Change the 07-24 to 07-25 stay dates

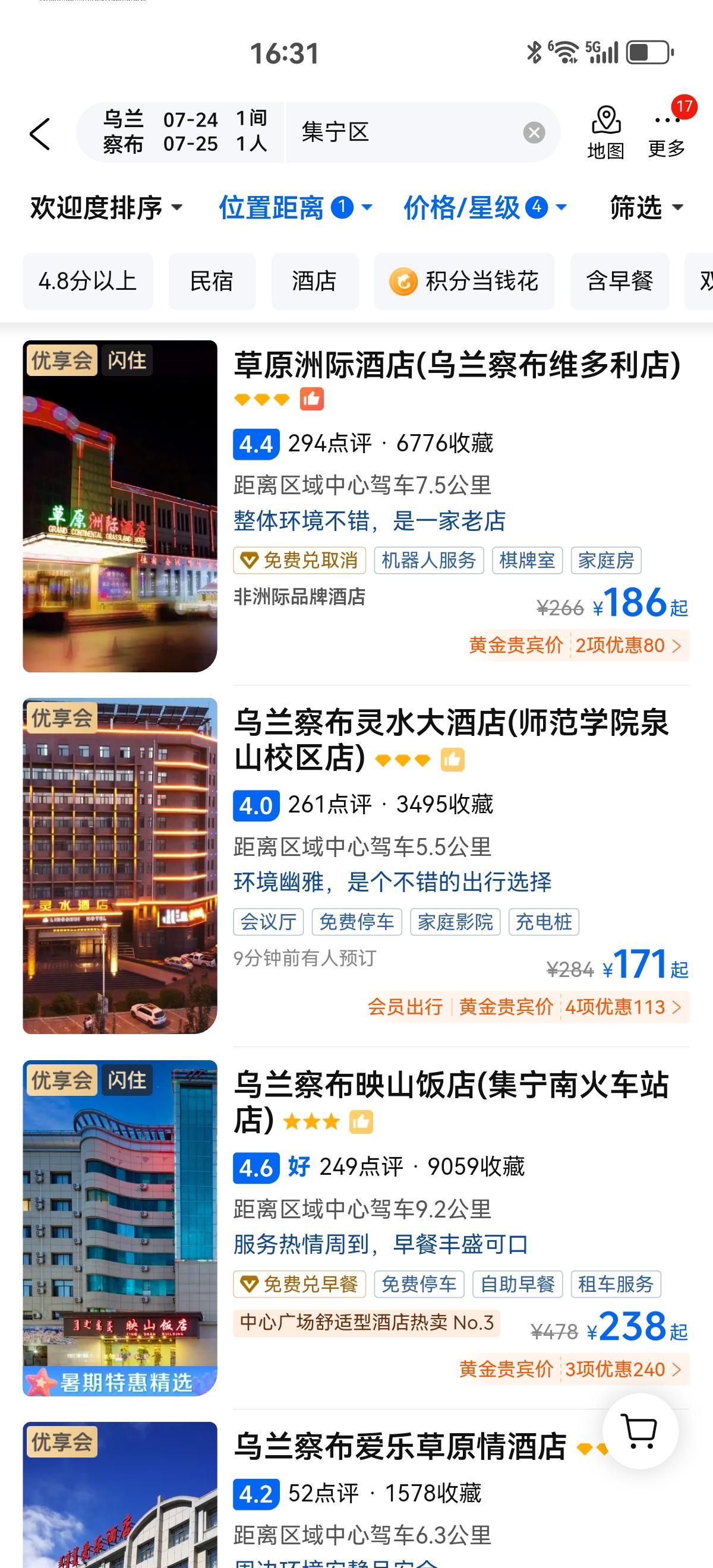coord(190,132)
